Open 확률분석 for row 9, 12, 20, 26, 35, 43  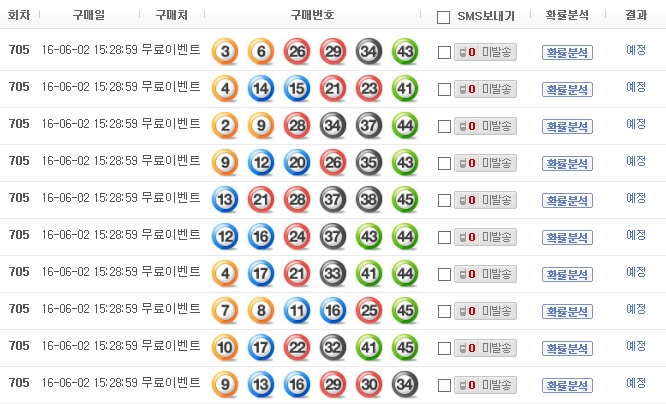click(567, 163)
